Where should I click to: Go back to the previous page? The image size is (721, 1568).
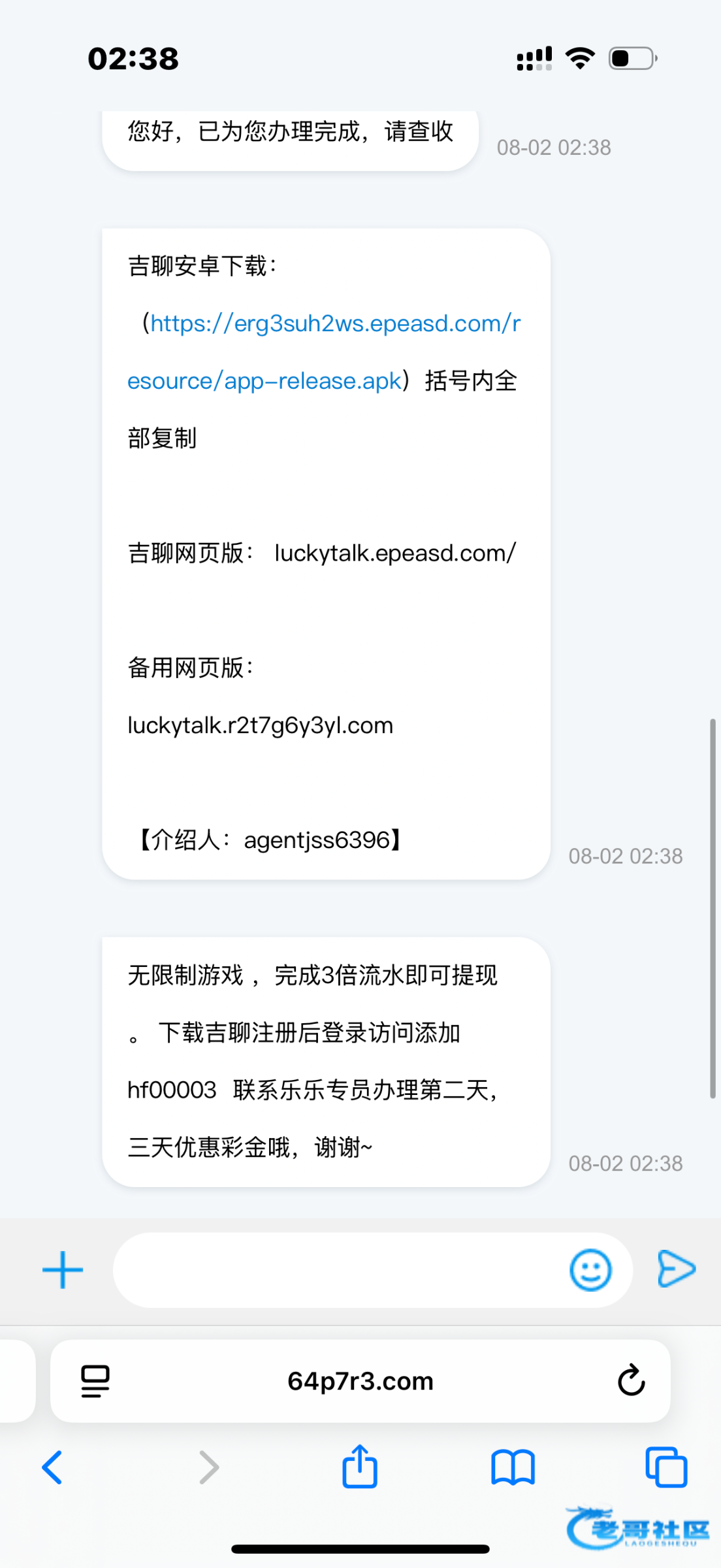pos(52,1467)
